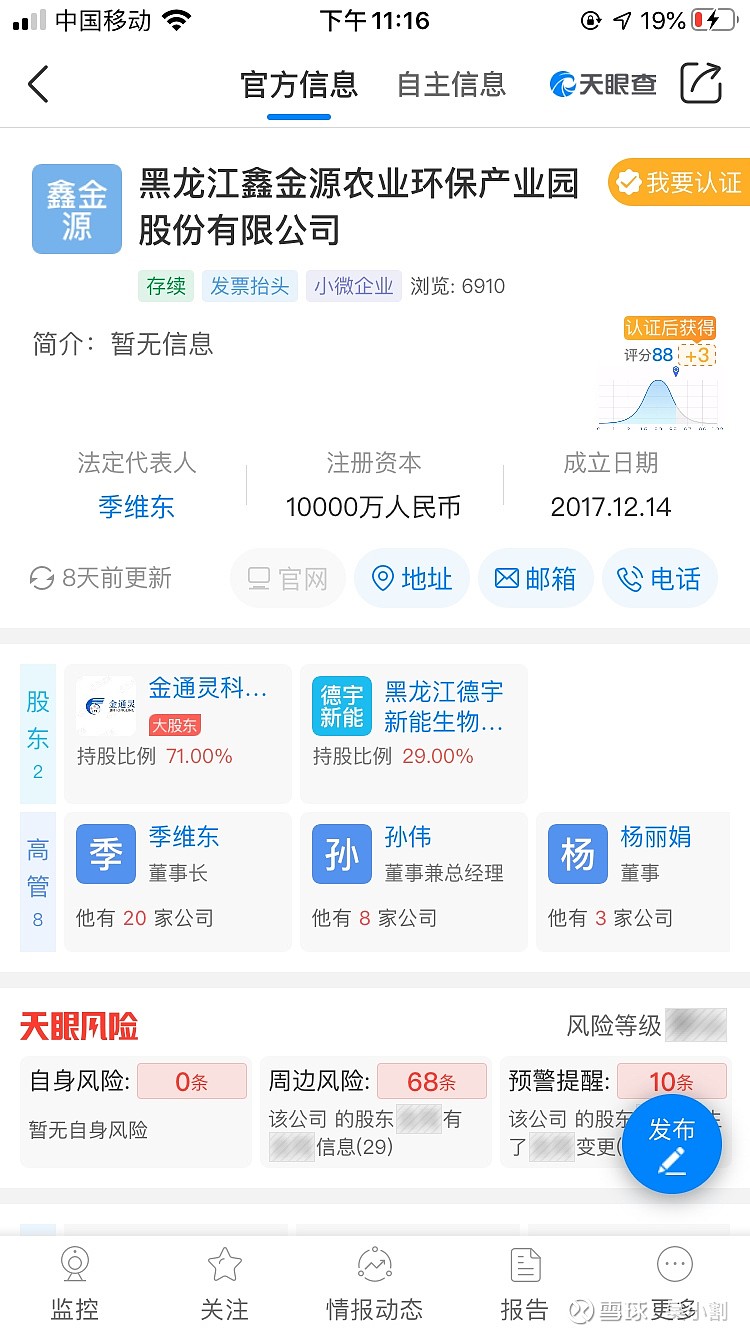Image resolution: width=750 pixels, height=1334 pixels.
Task: Open 情报动态 intelligence feed icon
Action: coord(375,1280)
